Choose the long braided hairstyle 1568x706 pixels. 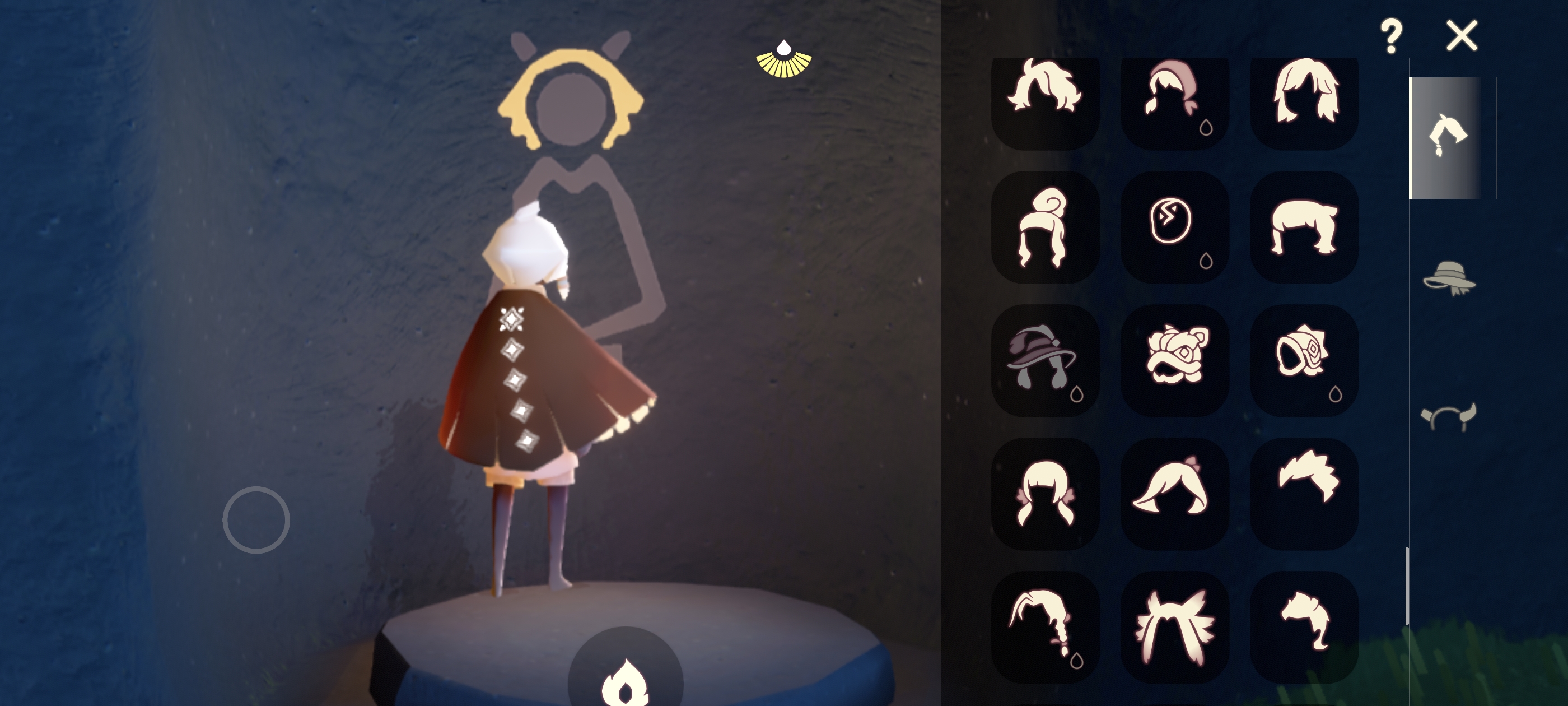(1045, 626)
